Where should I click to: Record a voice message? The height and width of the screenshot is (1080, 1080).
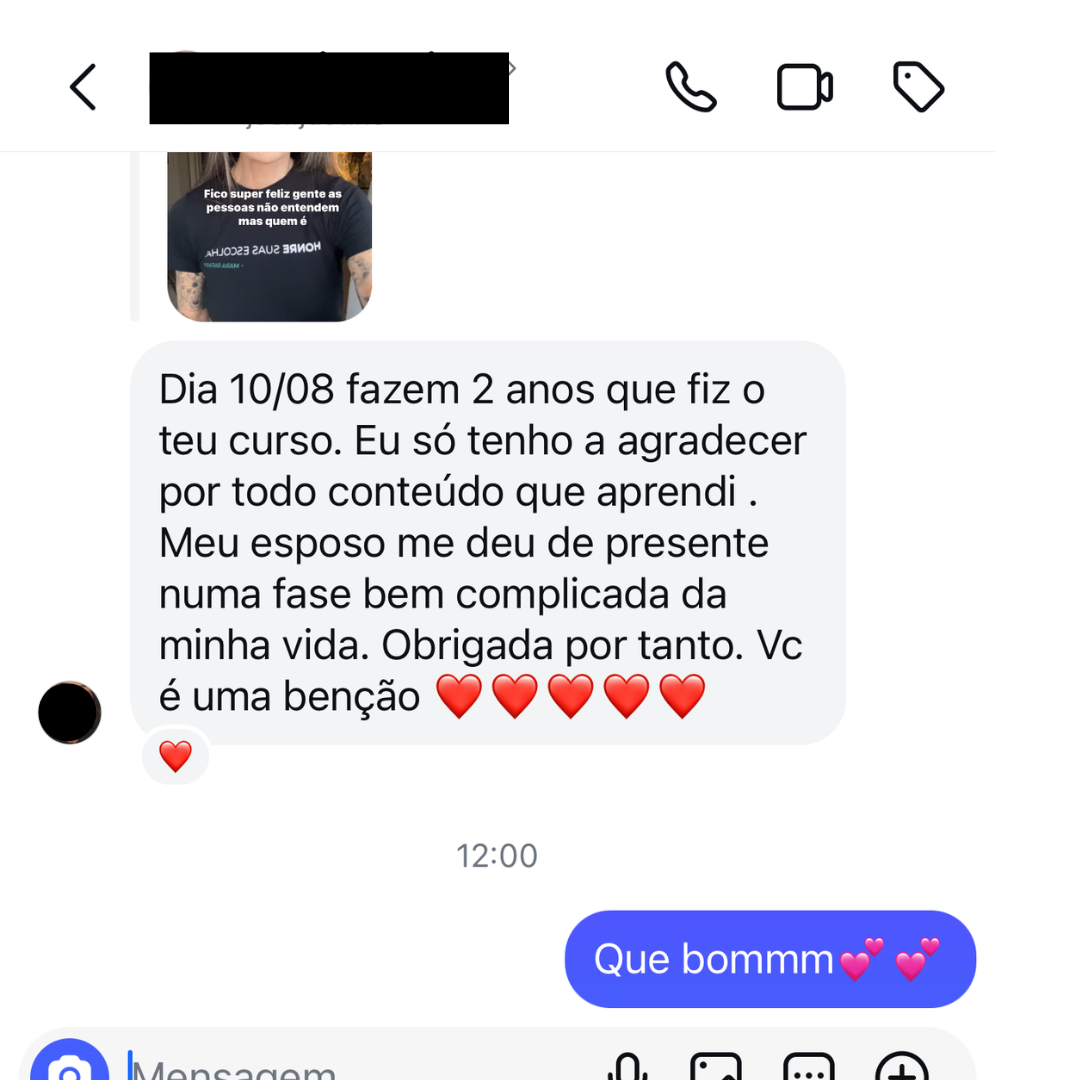[x=627, y=1068]
